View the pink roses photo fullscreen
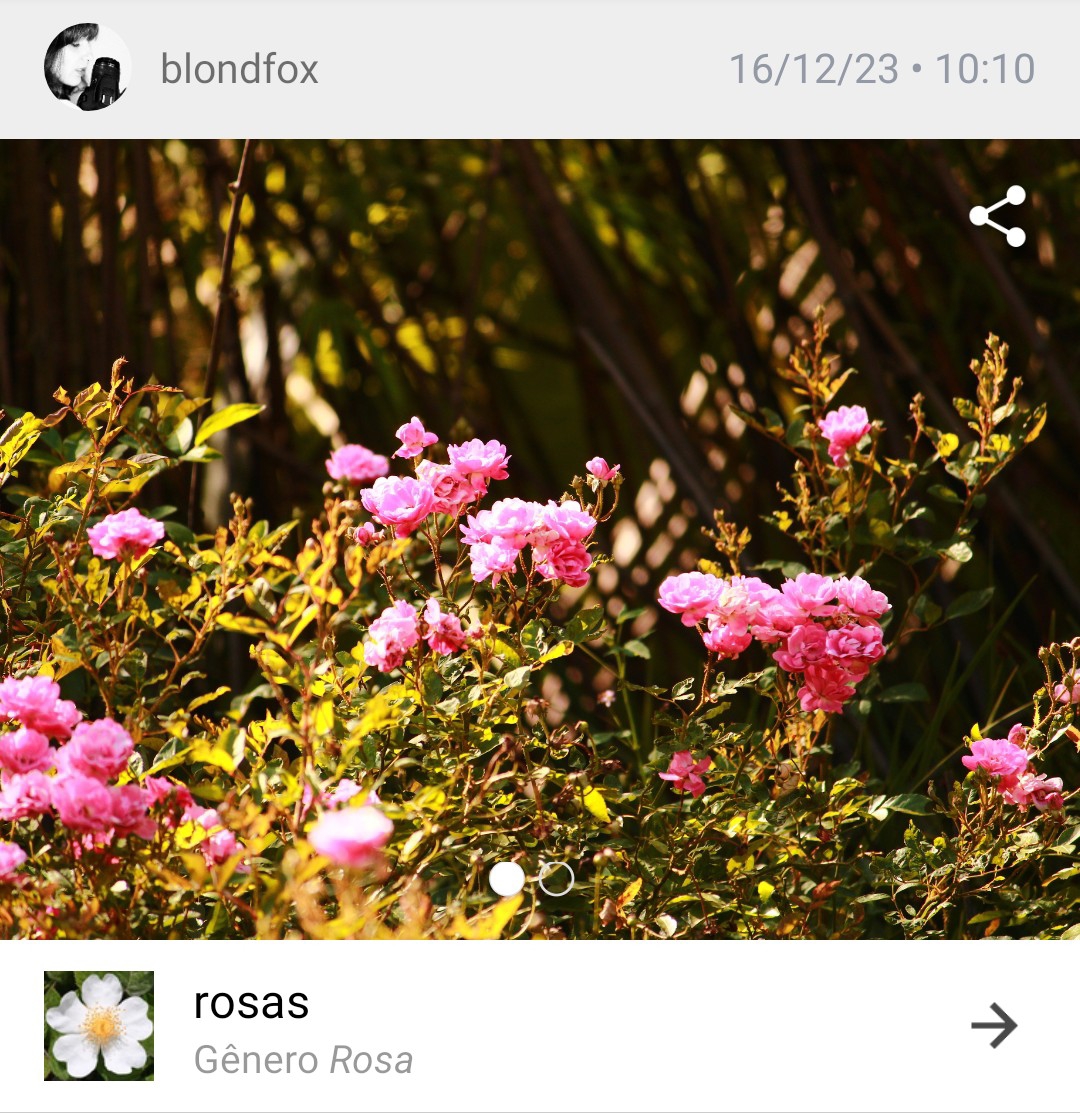 (540, 539)
